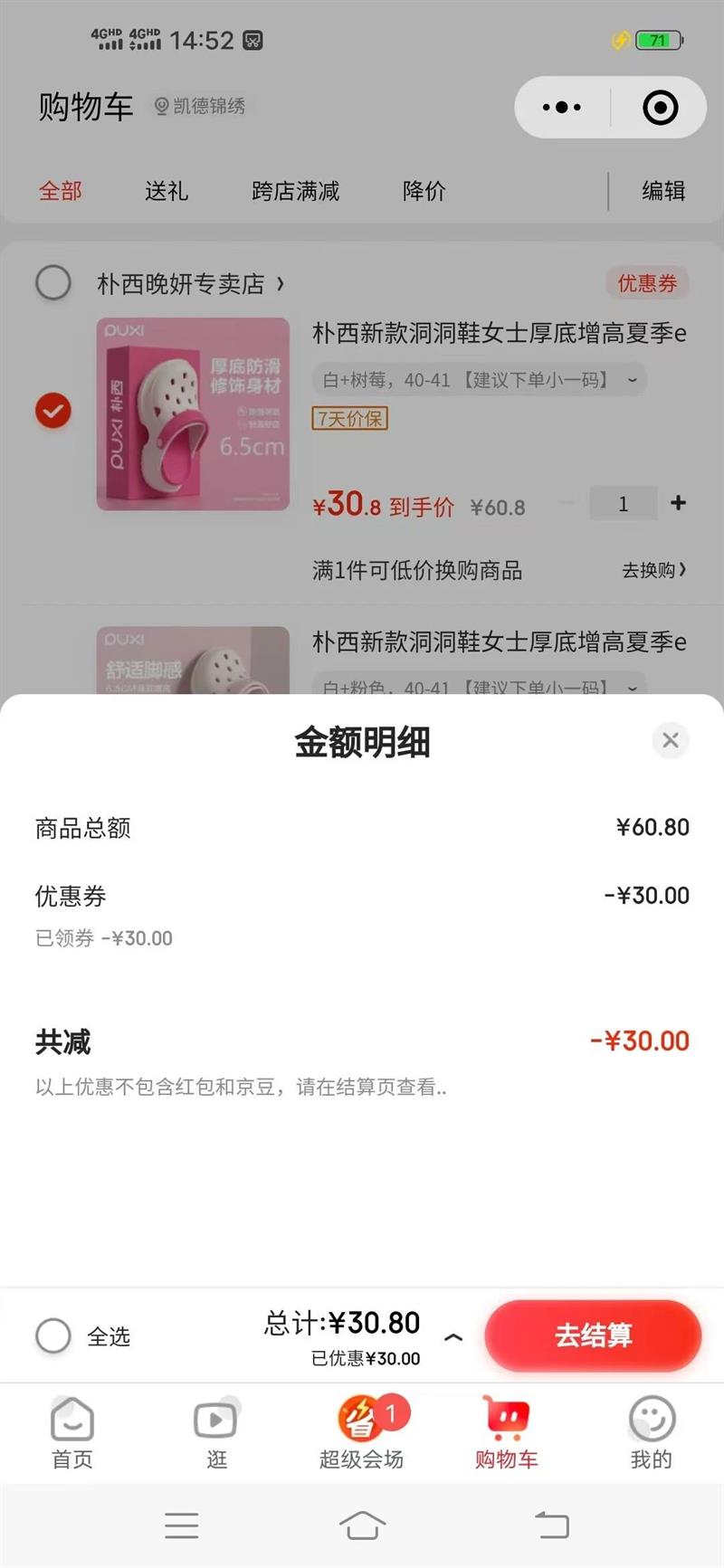This screenshot has width=724, height=1568.
Task: Open the 朴西晚妍专卖店 store page
Action: tap(191, 284)
